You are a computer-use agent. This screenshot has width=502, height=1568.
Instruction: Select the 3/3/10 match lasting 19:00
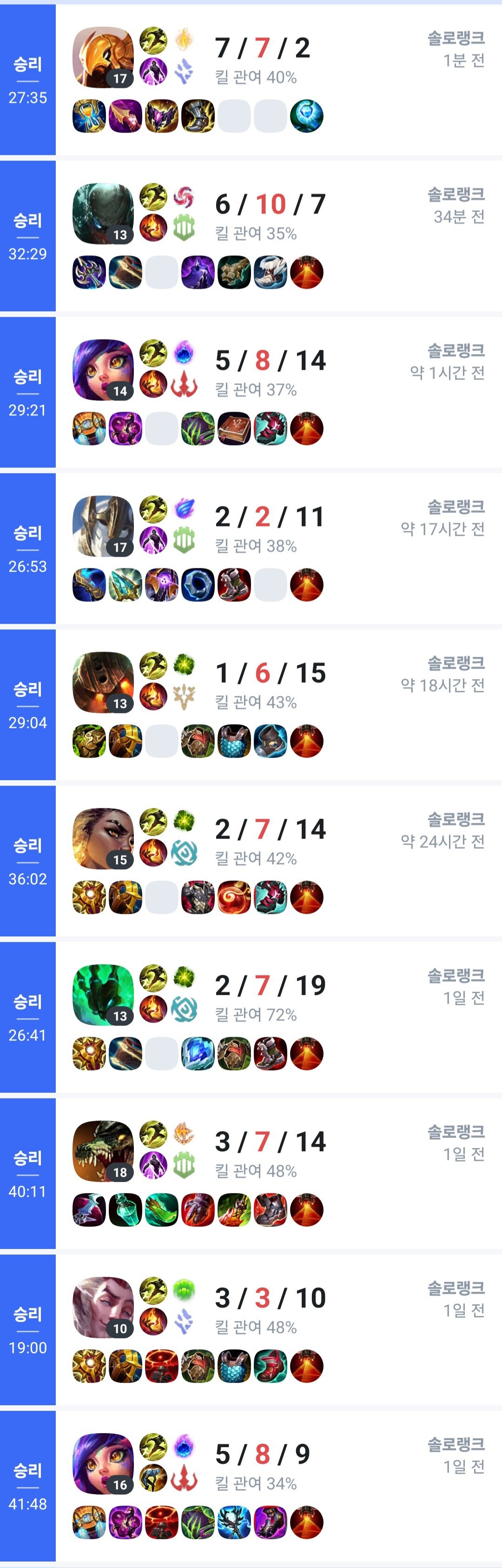click(x=270, y=1298)
